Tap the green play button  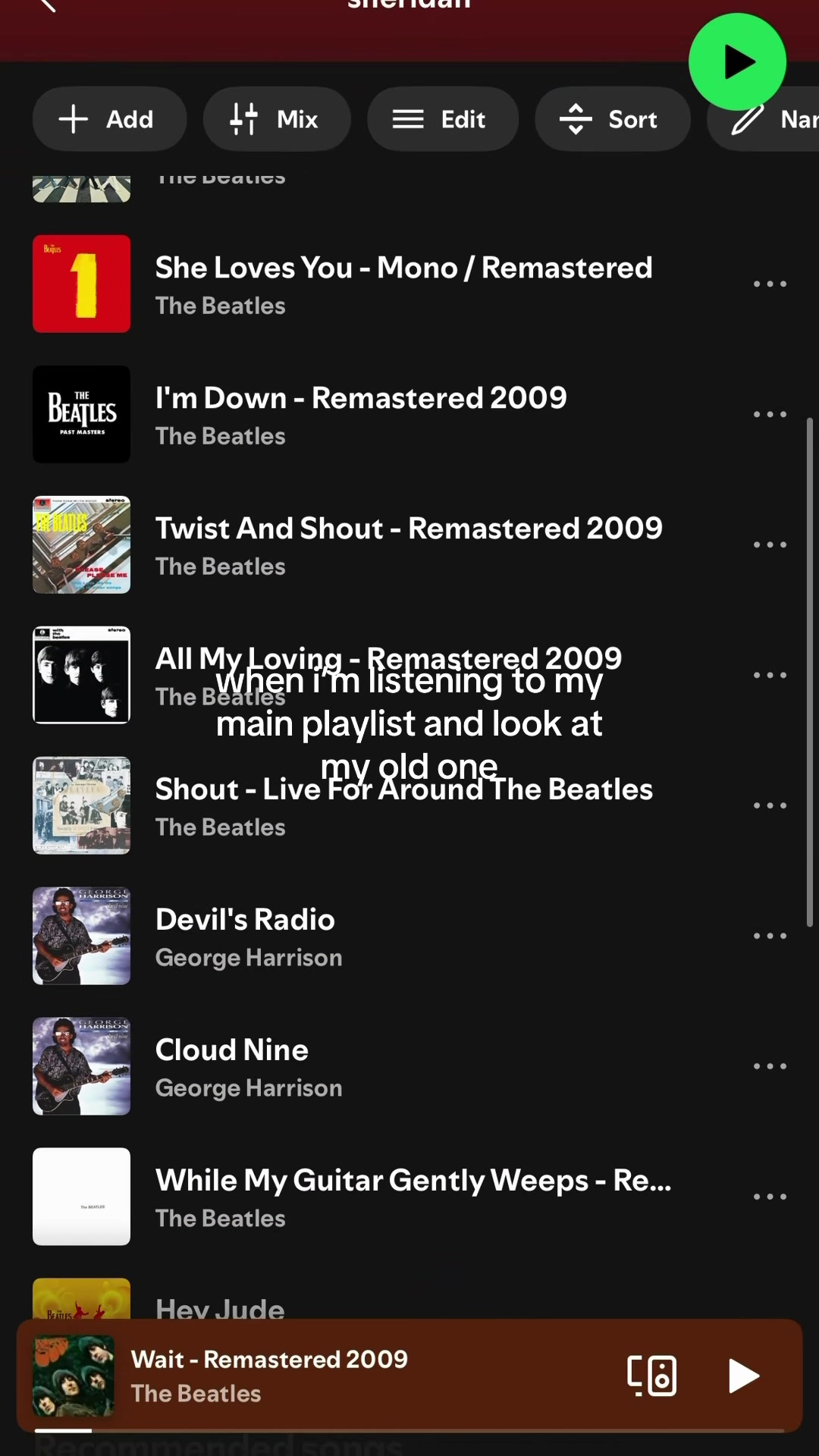click(737, 62)
